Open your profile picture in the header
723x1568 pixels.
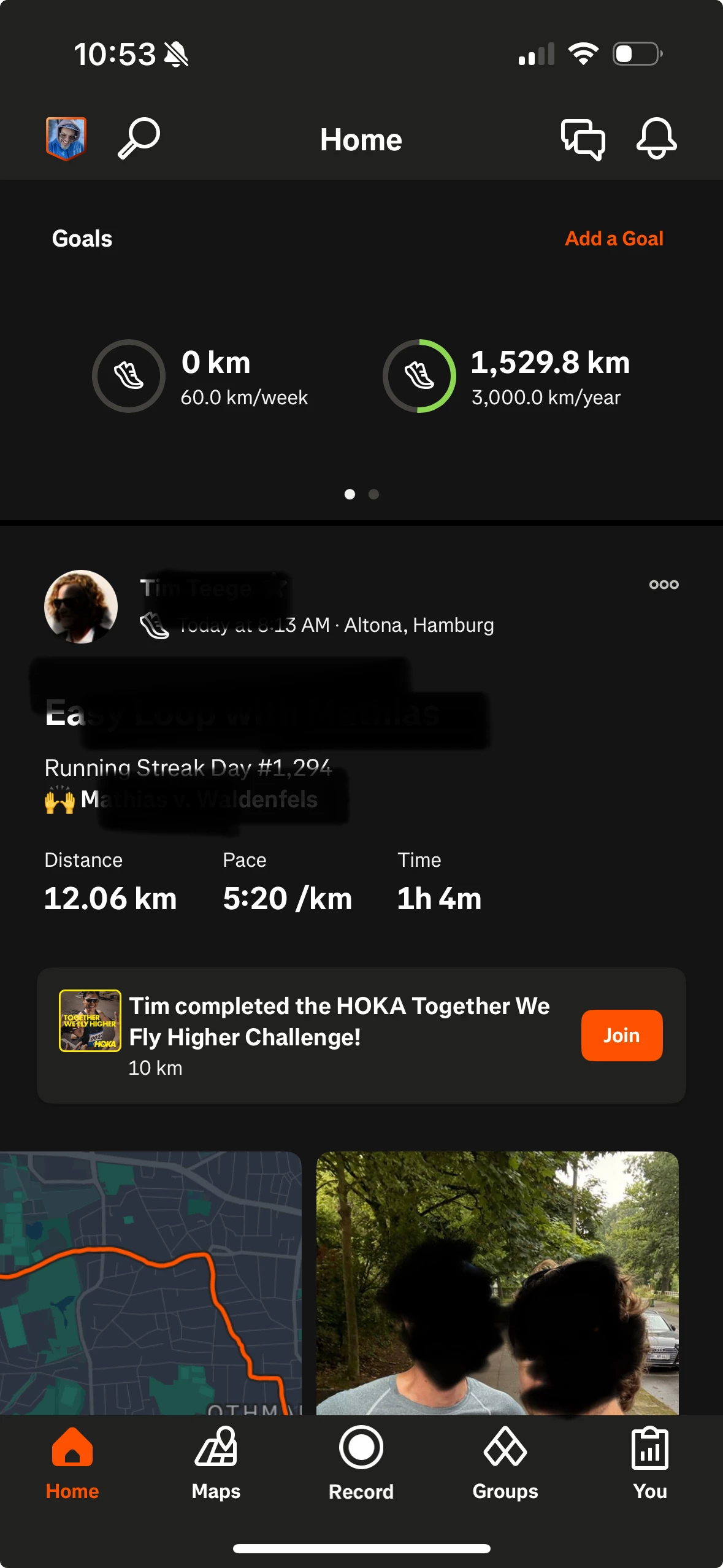point(66,139)
